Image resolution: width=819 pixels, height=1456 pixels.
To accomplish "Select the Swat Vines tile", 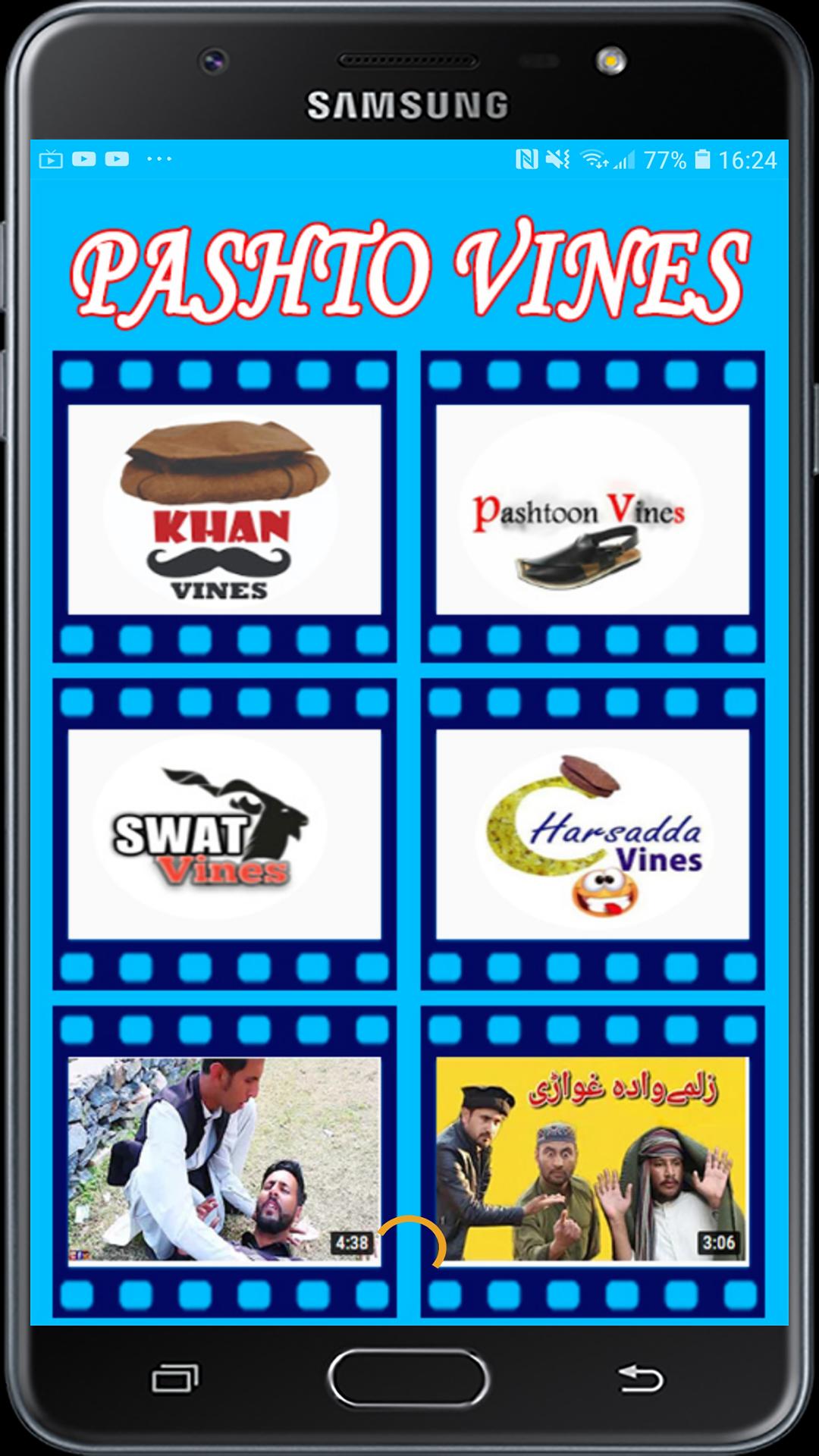I will point(224,834).
